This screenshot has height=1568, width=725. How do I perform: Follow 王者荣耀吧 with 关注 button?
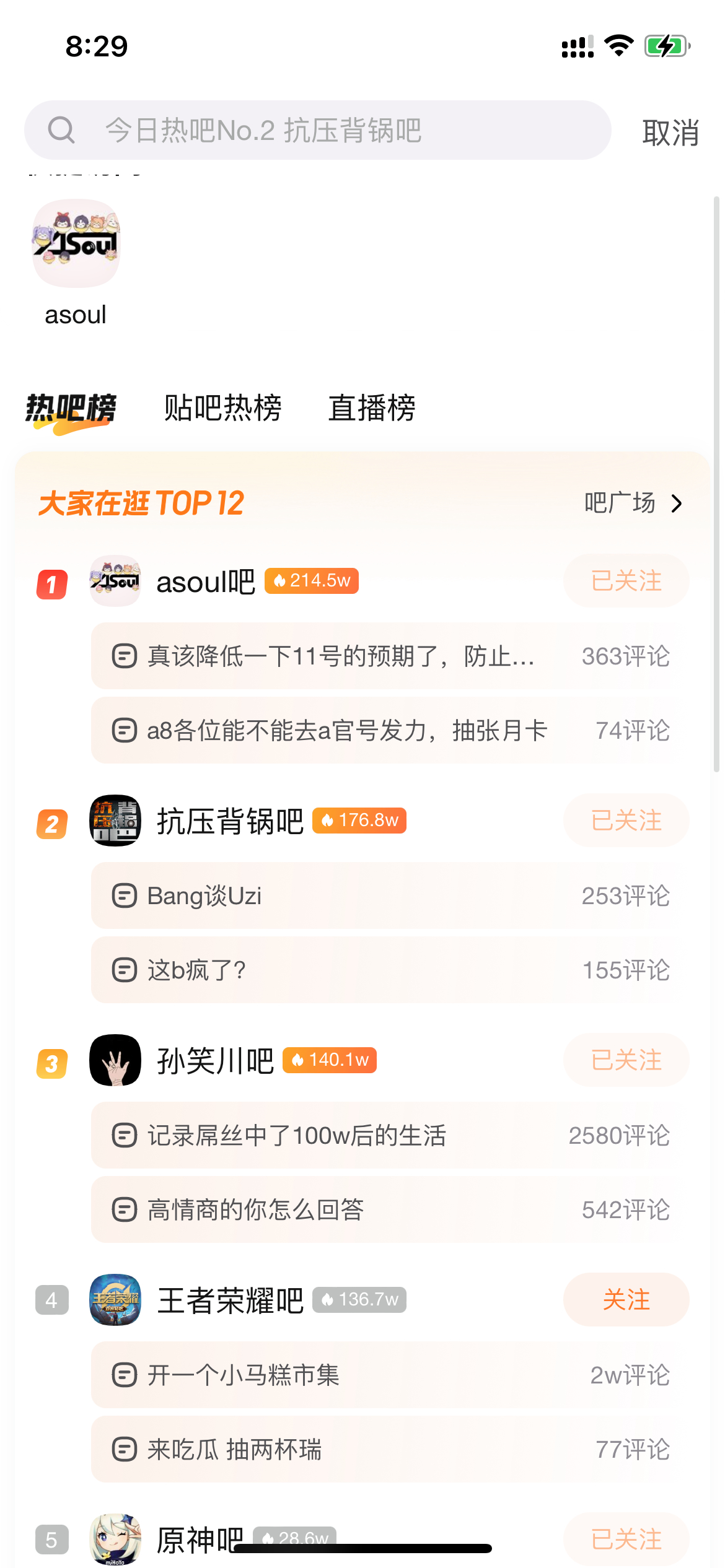pos(626,1300)
